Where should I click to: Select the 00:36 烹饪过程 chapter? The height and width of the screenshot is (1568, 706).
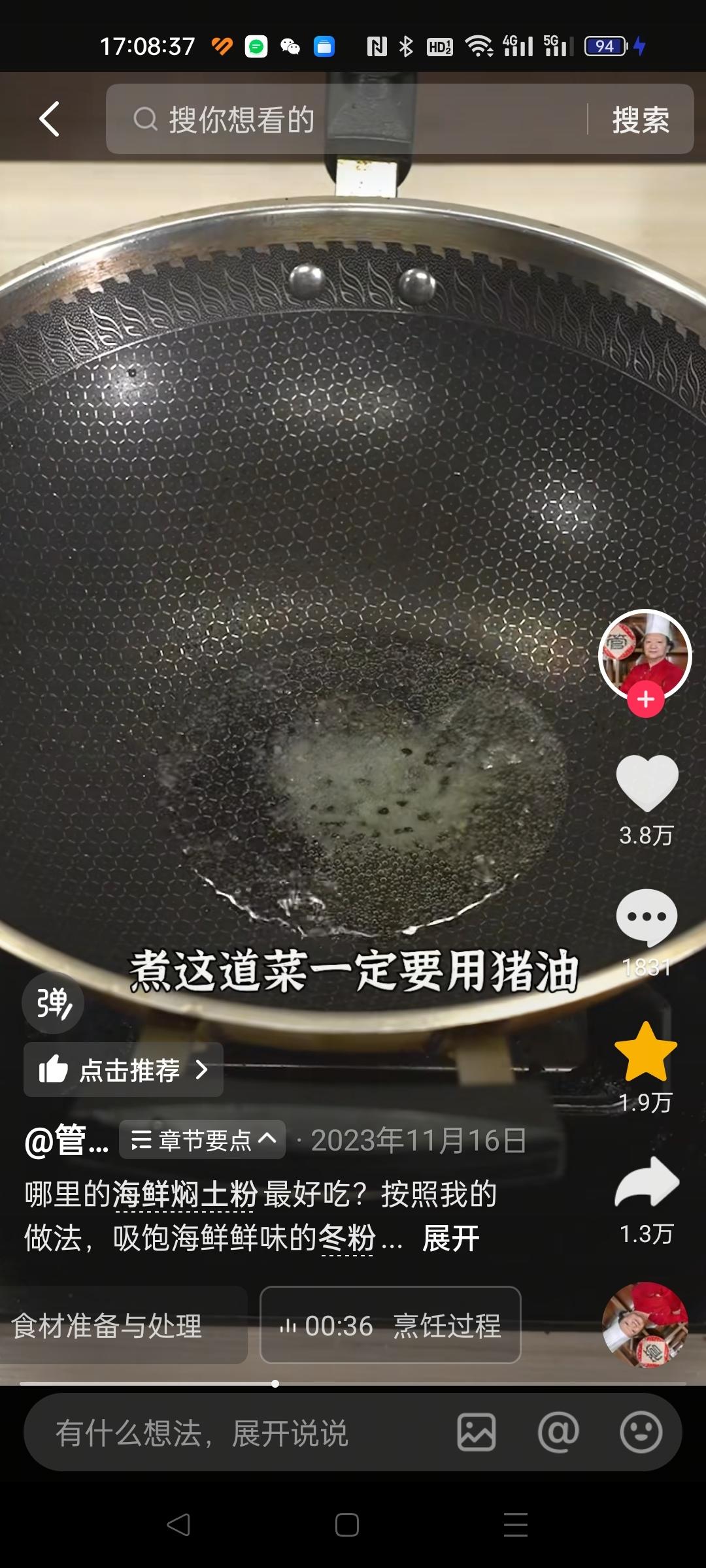point(390,1326)
